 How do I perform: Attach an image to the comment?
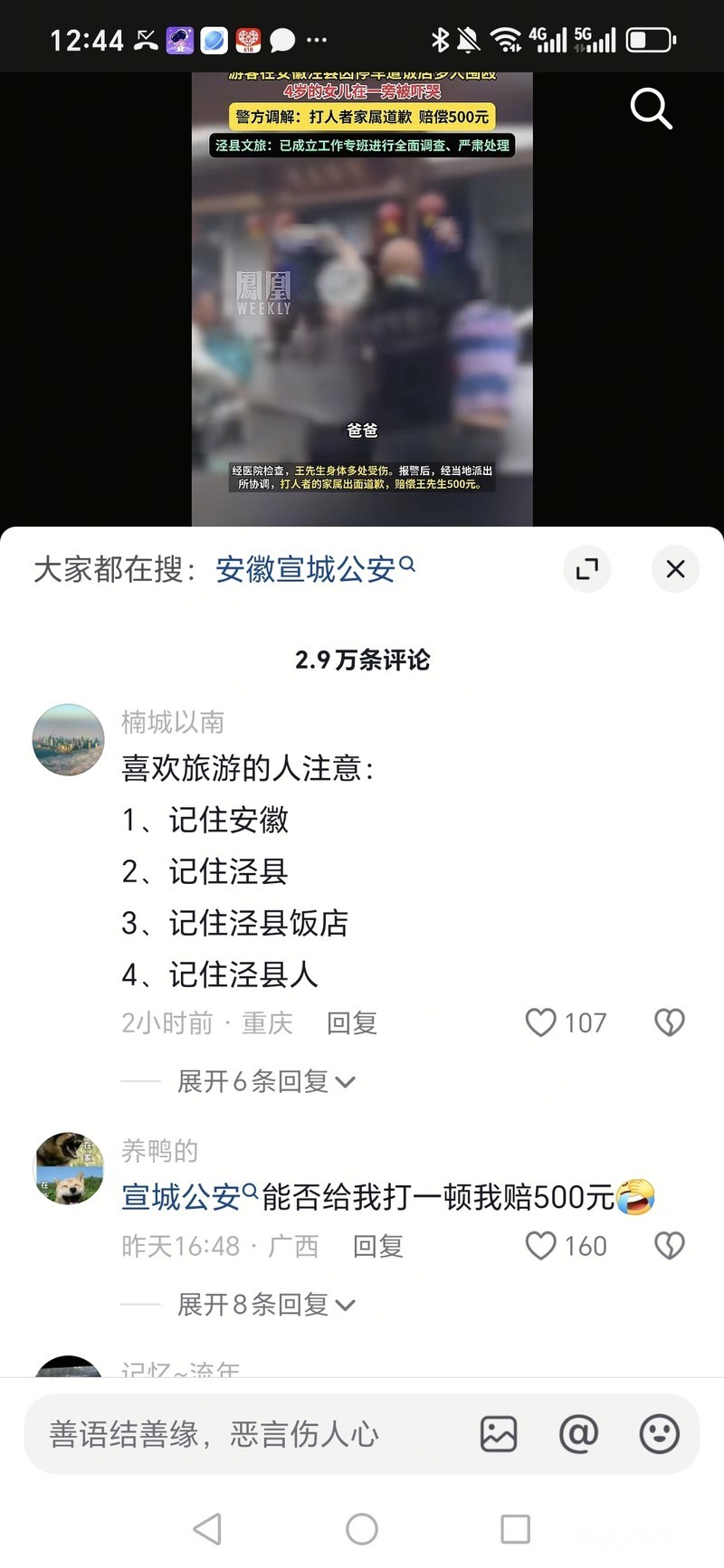tap(498, 1434)
